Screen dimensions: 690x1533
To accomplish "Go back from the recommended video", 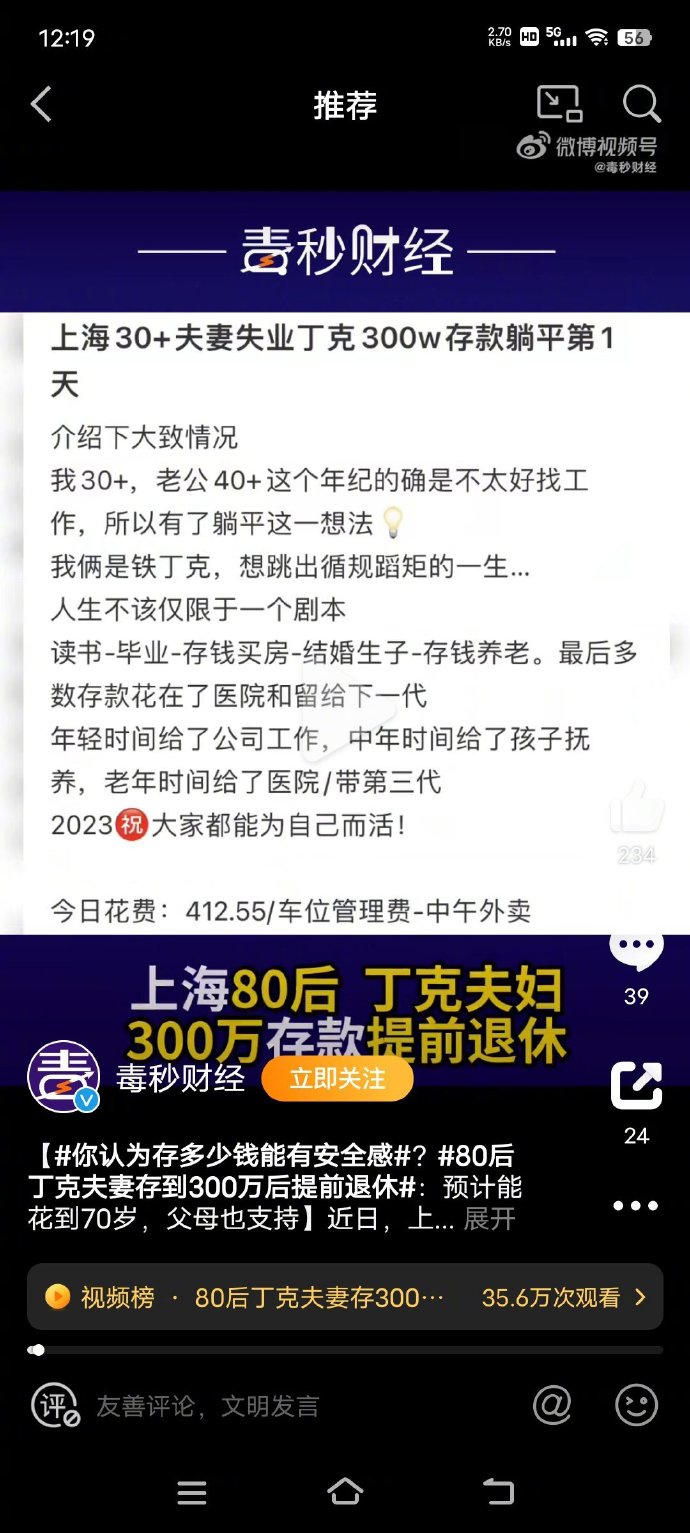I will [x=41, y=104].
